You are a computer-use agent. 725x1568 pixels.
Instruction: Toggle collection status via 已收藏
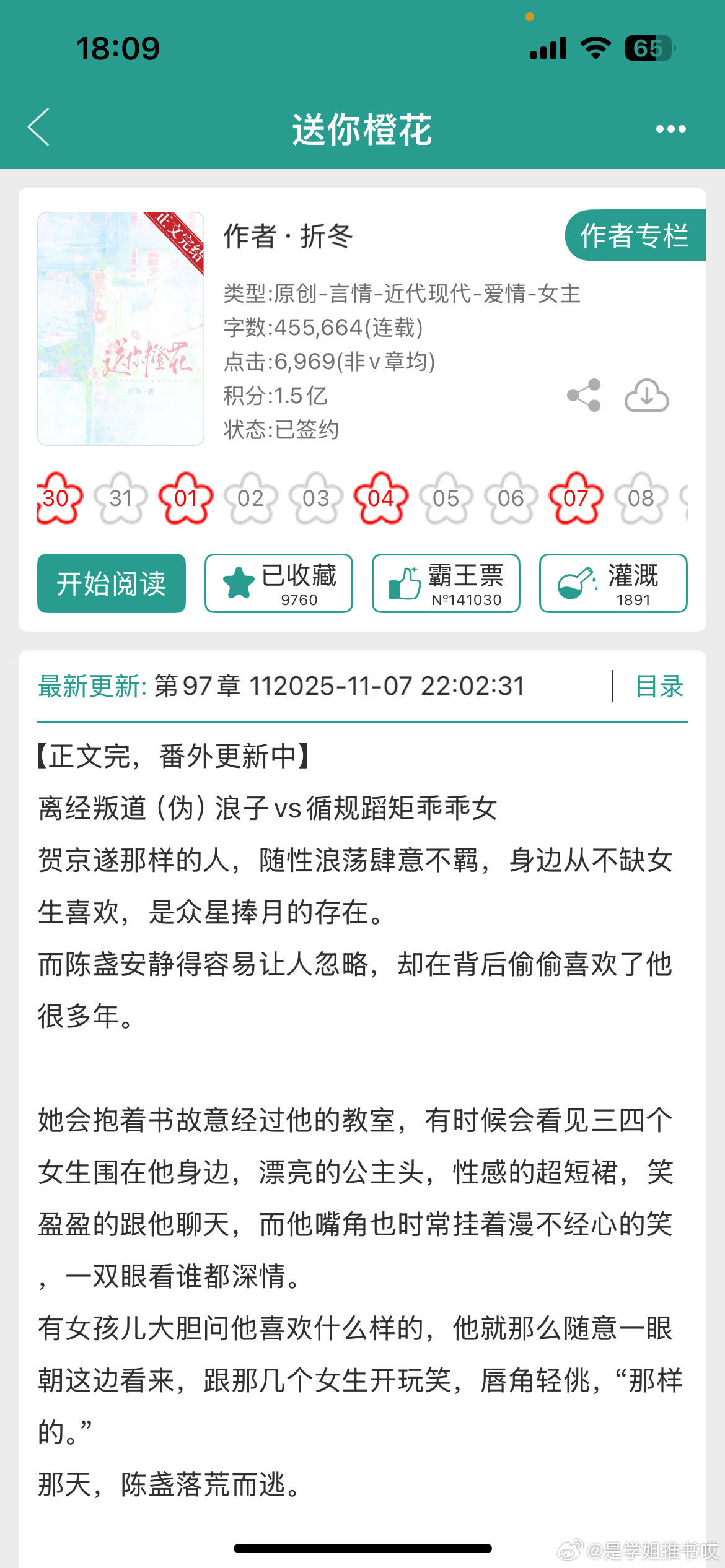coord(278,583)
